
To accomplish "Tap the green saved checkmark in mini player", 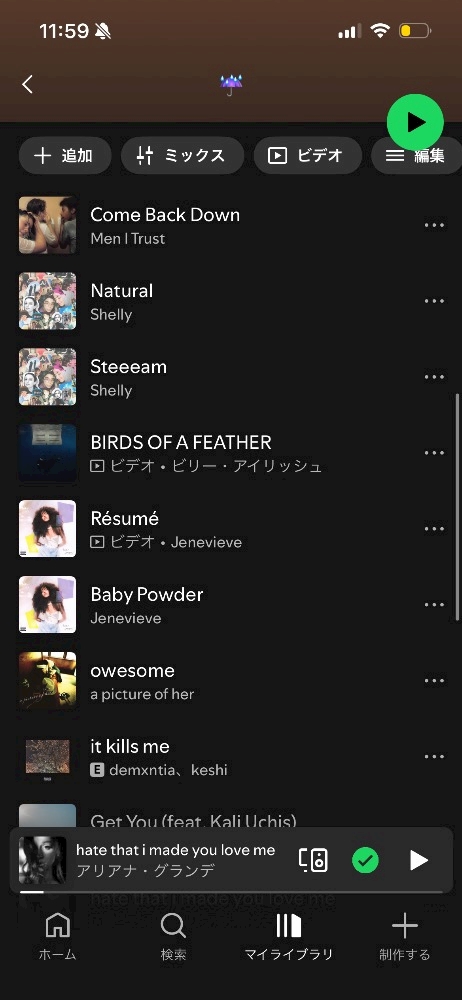I will pyautogui.click(x=365, y=860).
